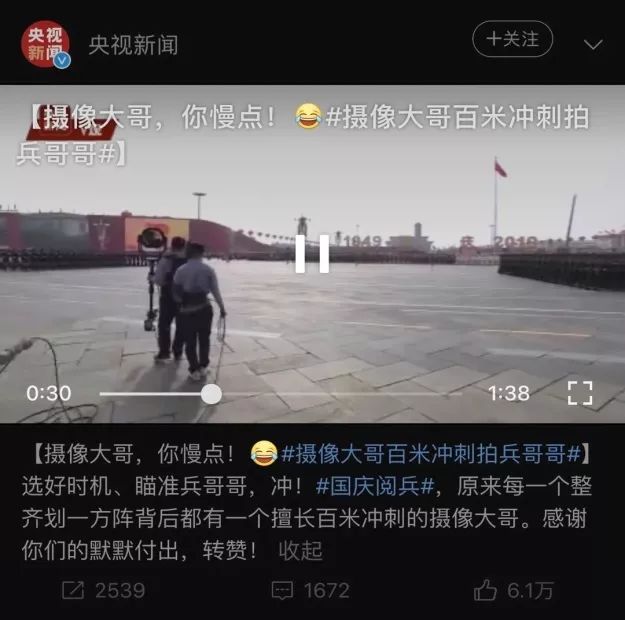This screenshot has width=625, height=620.
Task: Open hashtag #国庆阅兵#
Action: [377, 486]
